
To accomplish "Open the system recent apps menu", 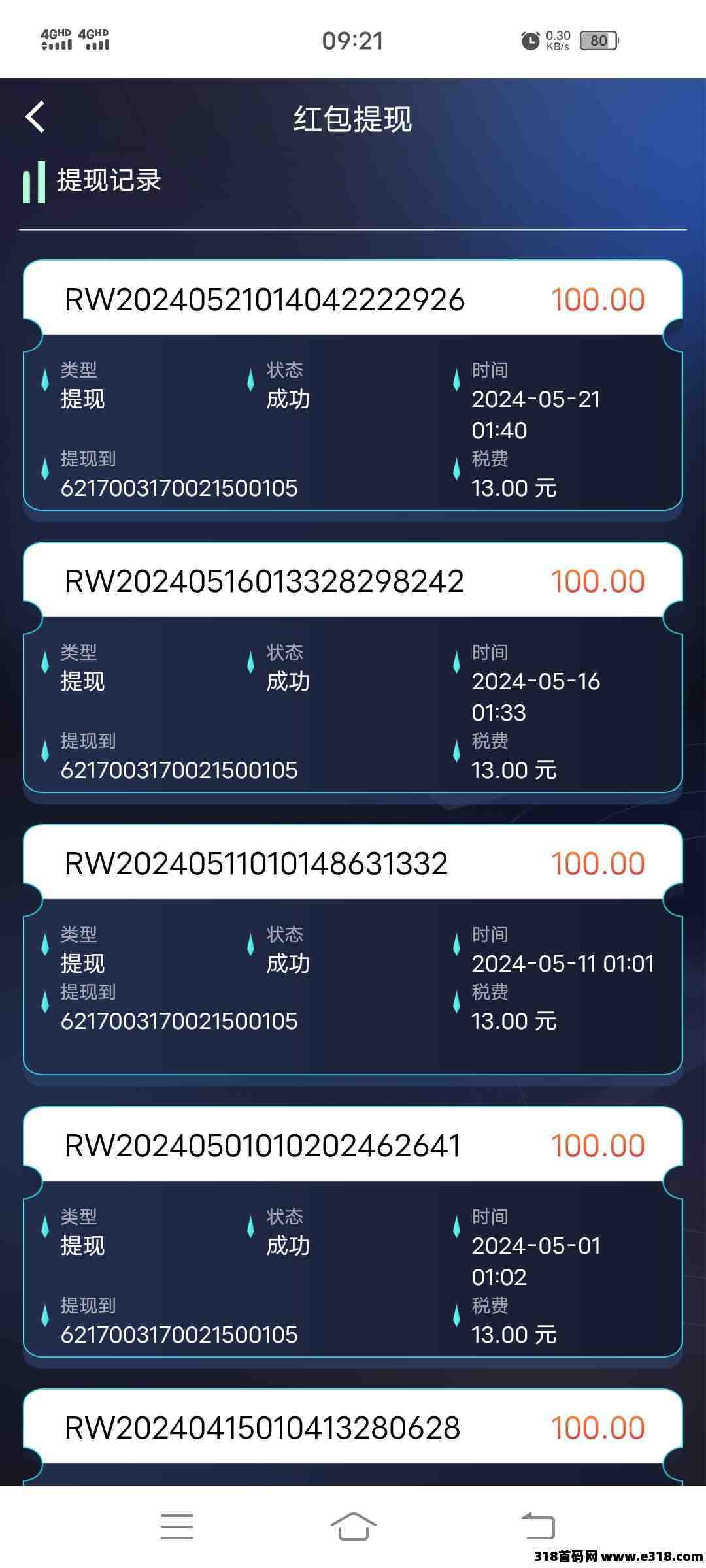I will click(x=177, y=1526).
